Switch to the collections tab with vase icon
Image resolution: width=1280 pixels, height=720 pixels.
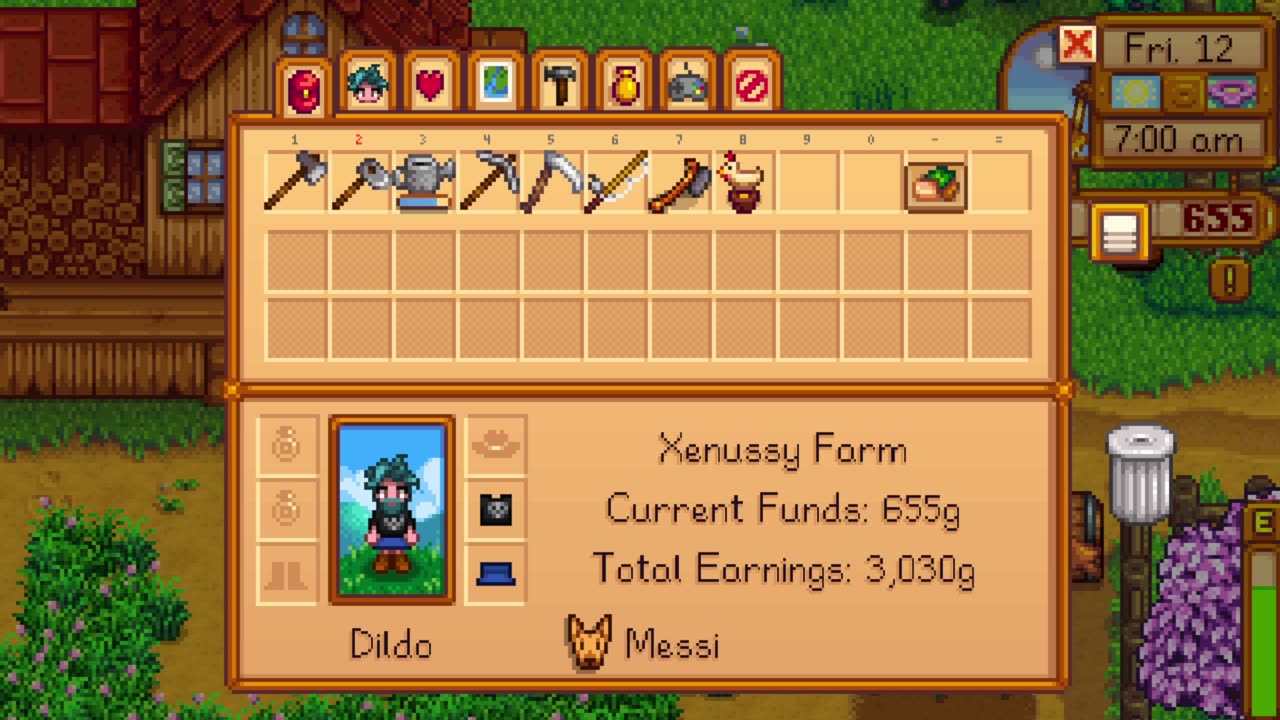(x=623, y=86)
